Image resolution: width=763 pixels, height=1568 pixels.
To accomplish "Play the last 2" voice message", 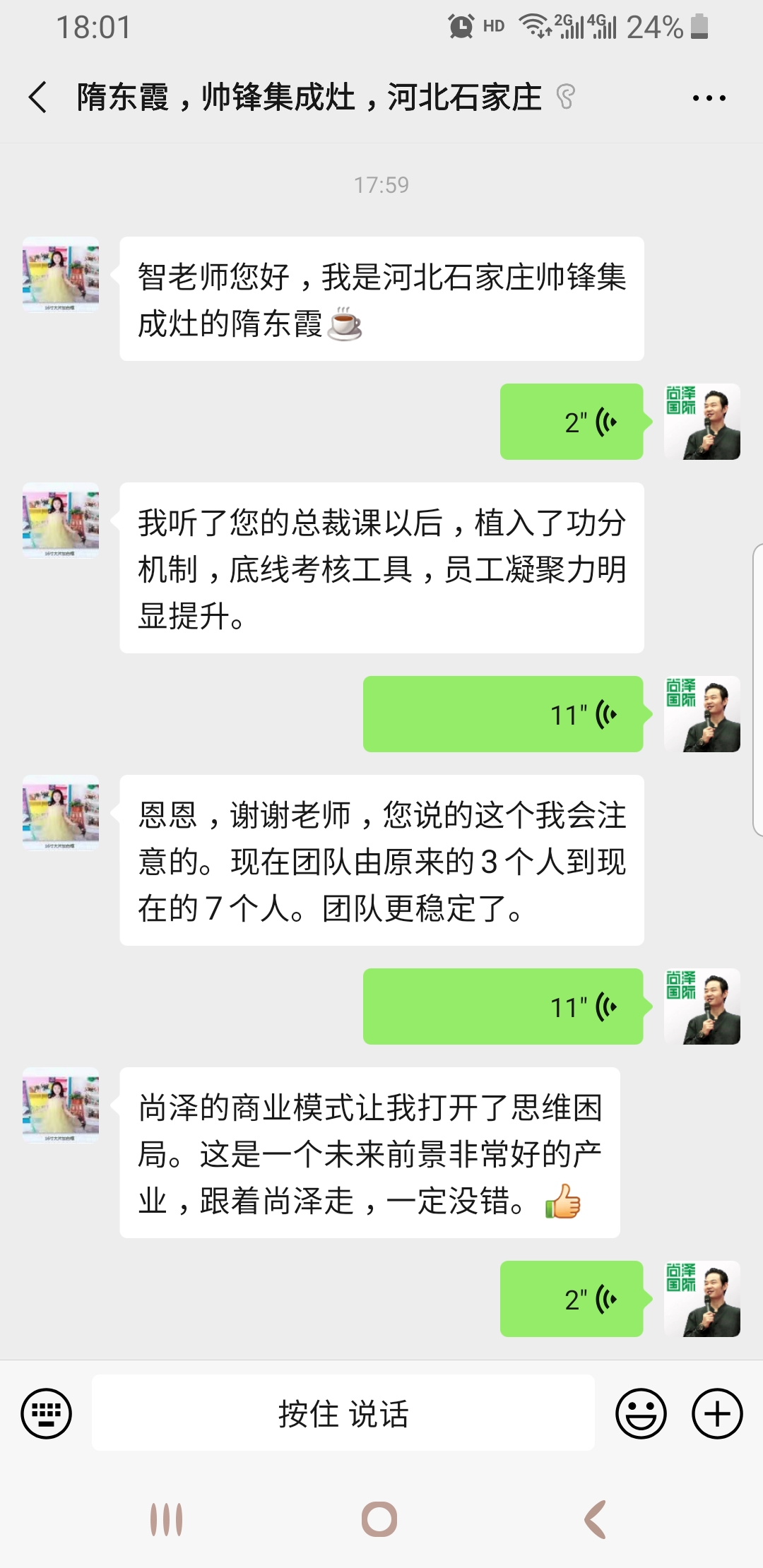I will click(572, 1299).
